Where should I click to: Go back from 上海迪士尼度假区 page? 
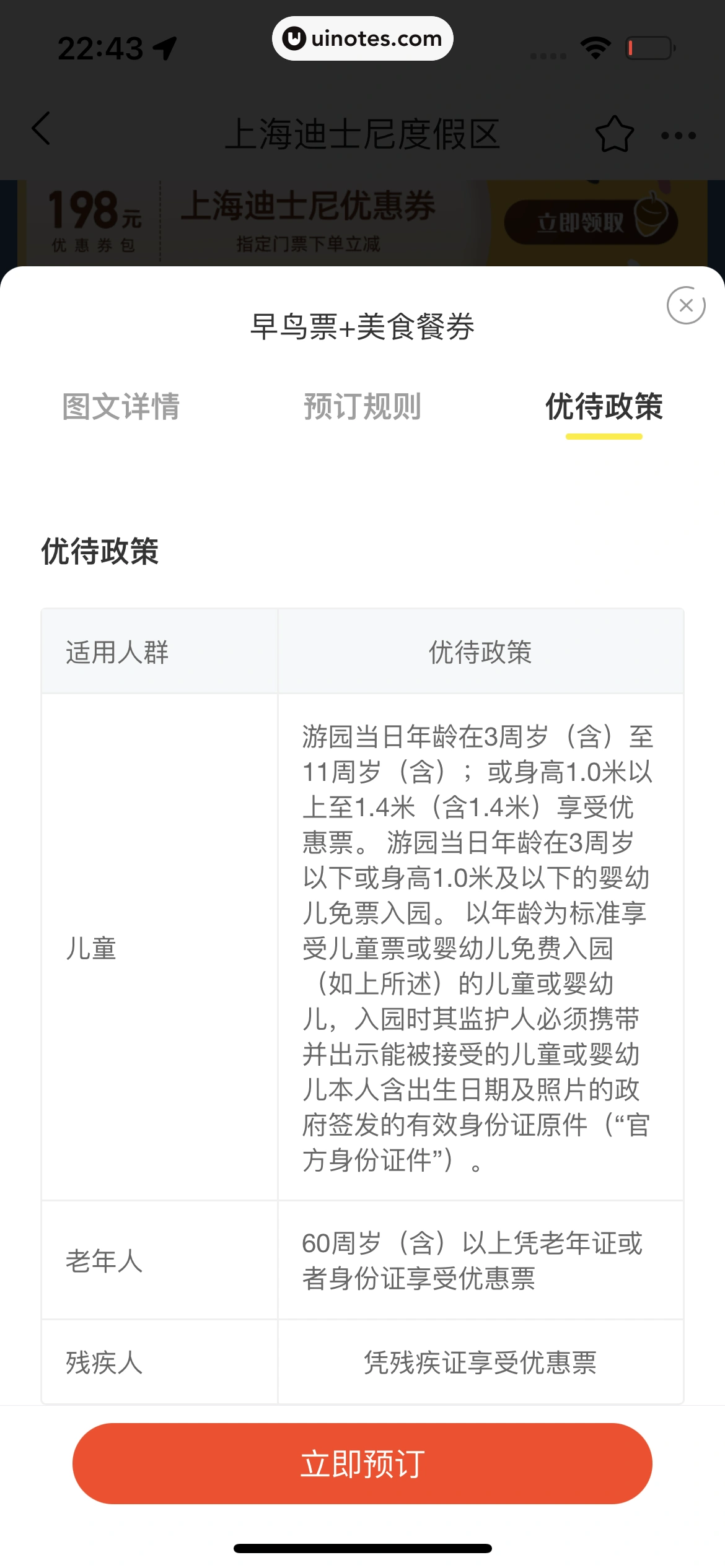(42, 129)
